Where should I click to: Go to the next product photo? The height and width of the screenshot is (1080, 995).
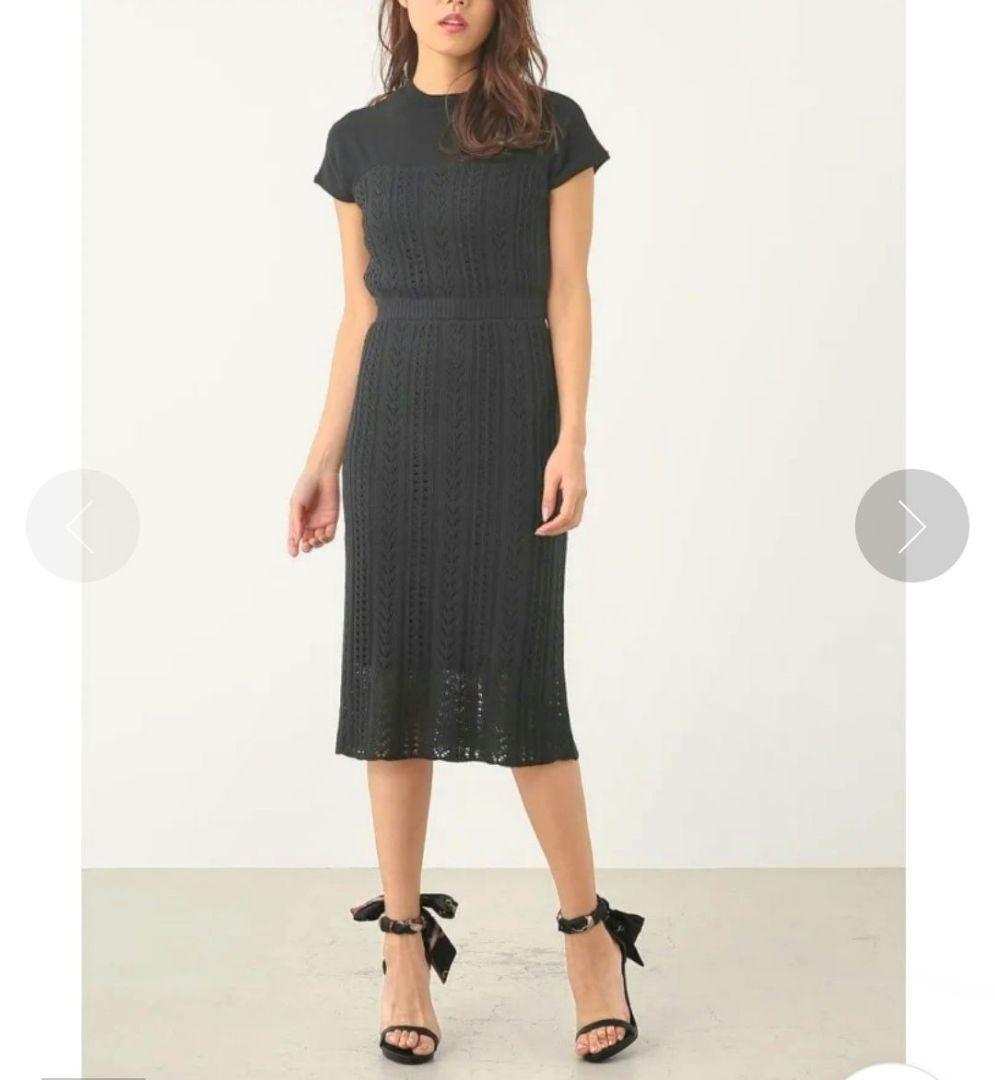point(911,526)
